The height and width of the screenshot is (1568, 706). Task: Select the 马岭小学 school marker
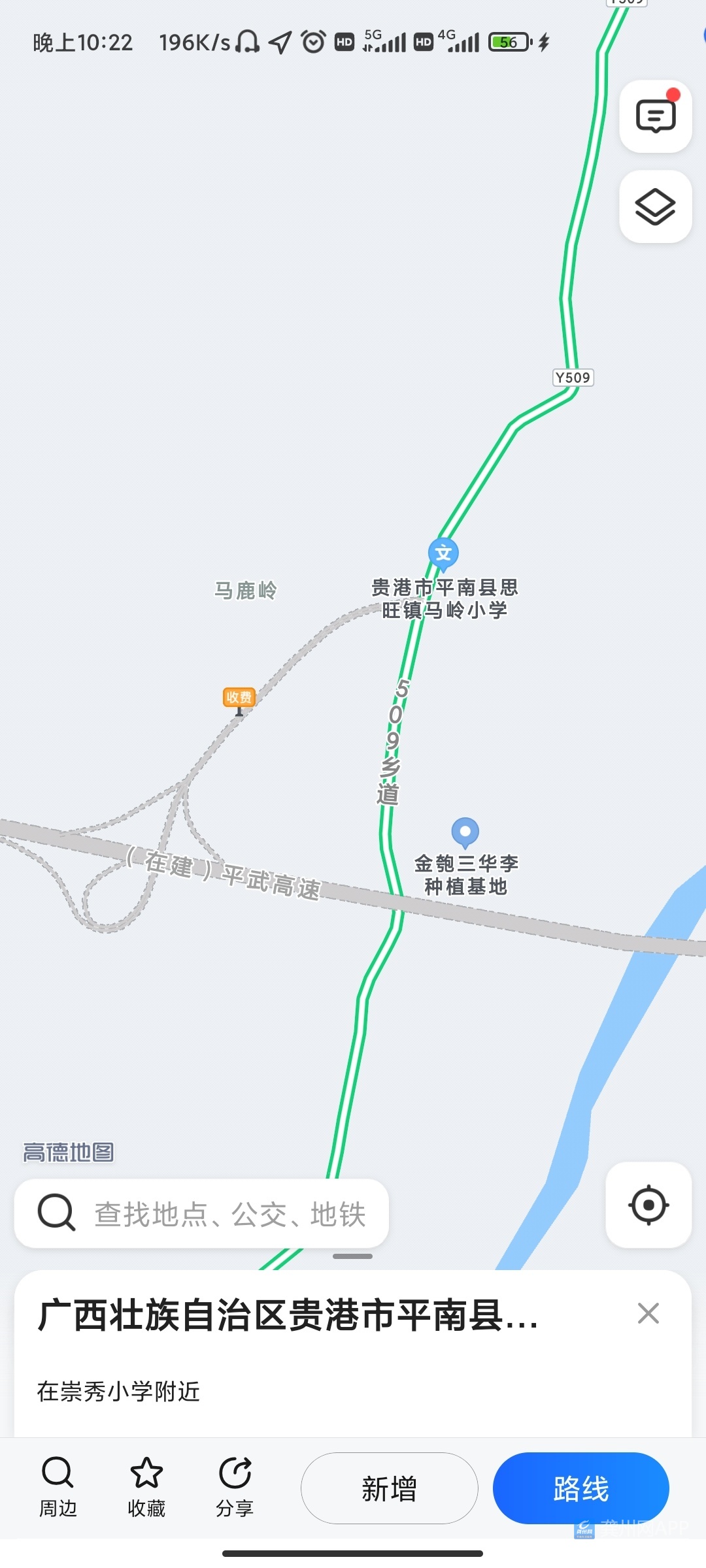click(443, 554)
